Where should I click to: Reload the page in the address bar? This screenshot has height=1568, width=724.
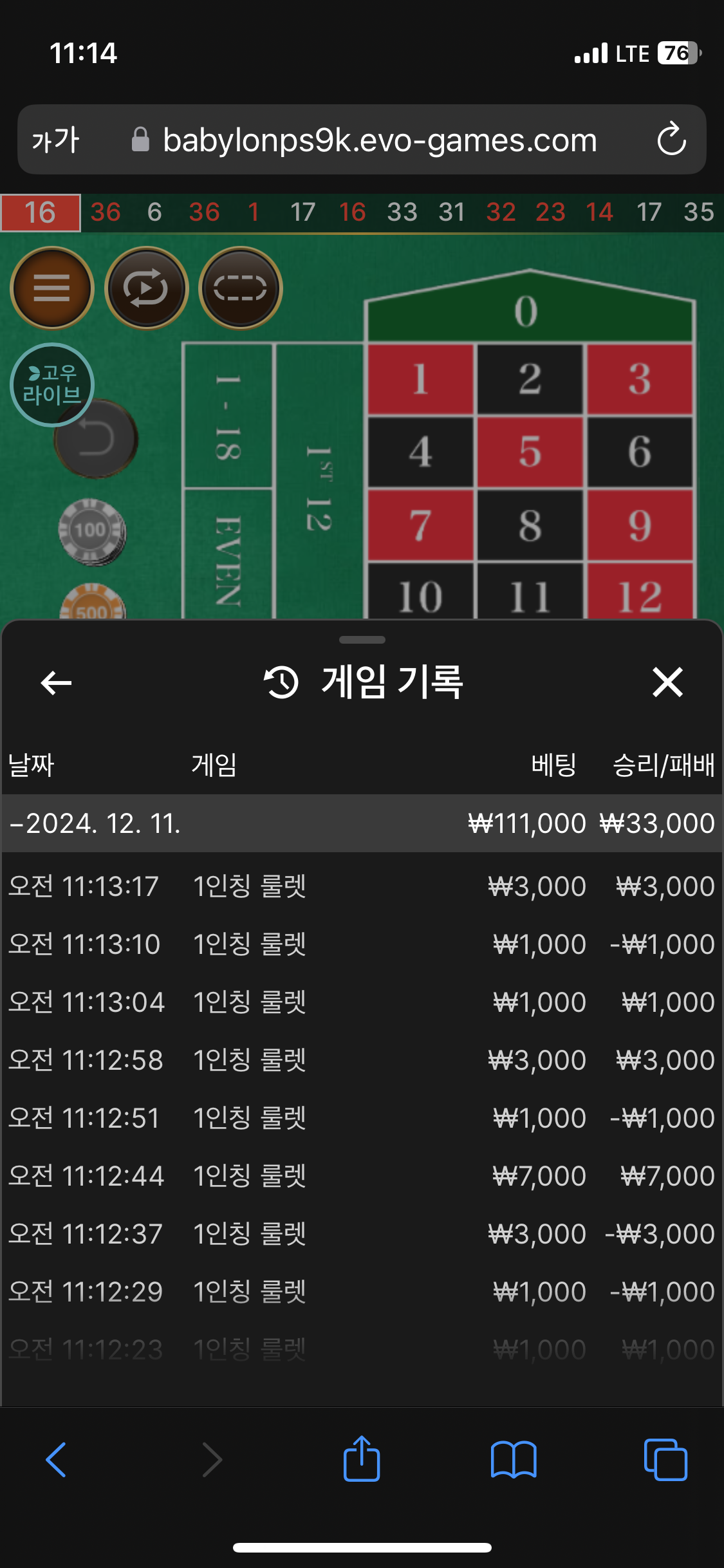[671, 140]
